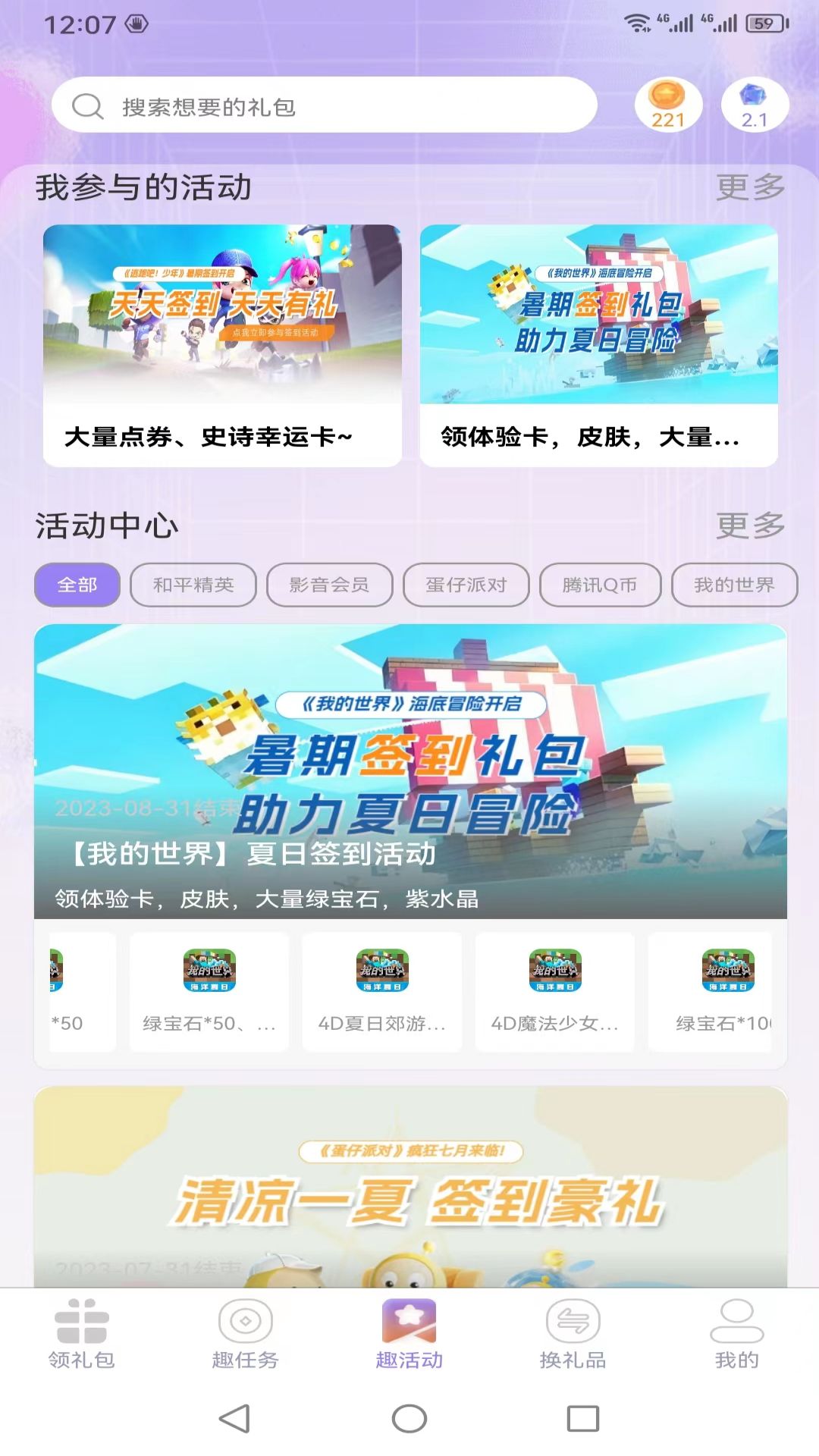The image size is (819, 1456).
Task: Open the 天天签到 天天有礼 activity card
Action: point(222,345)
